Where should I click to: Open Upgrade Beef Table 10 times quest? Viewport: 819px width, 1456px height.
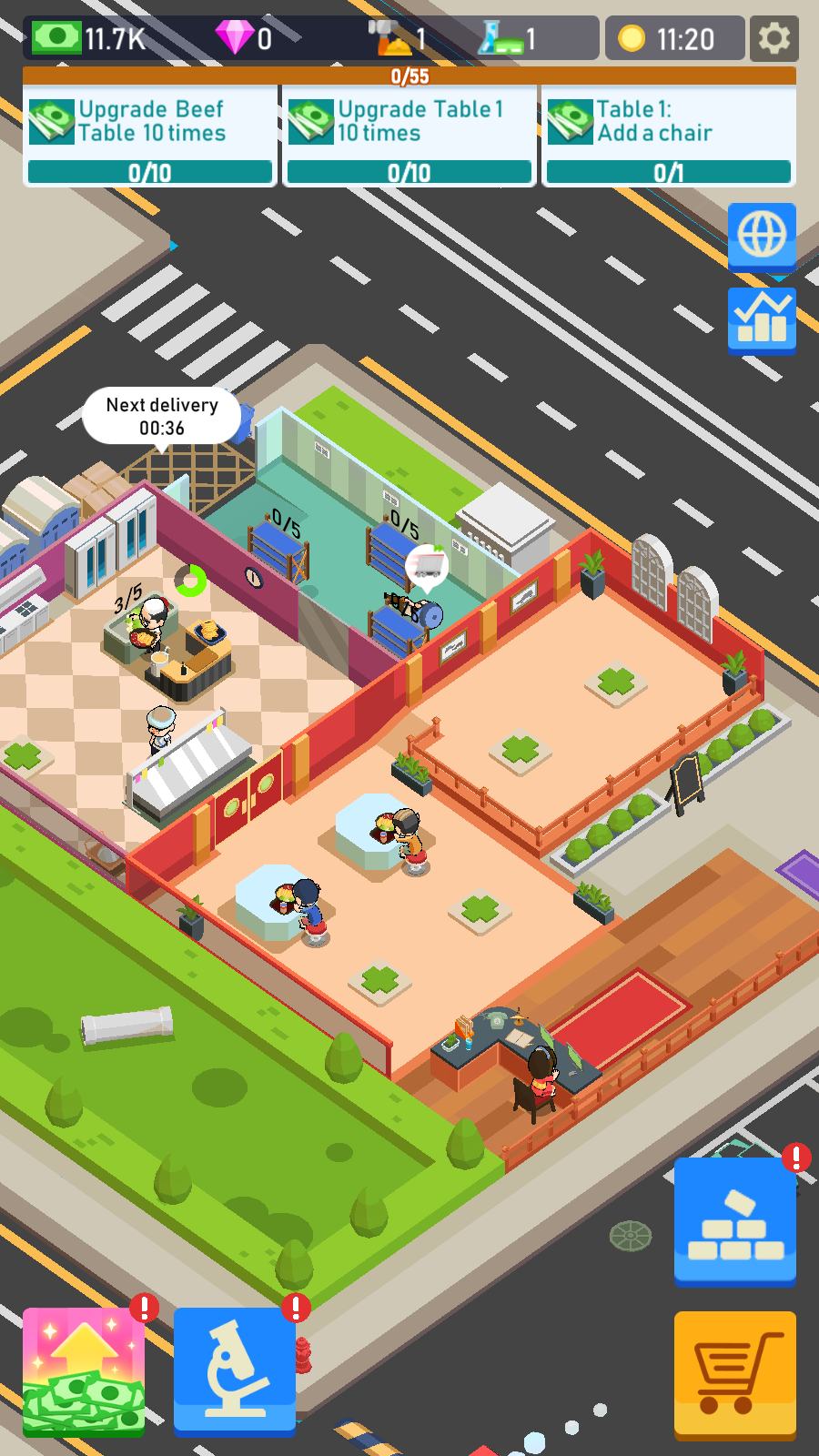click(150, 136)
